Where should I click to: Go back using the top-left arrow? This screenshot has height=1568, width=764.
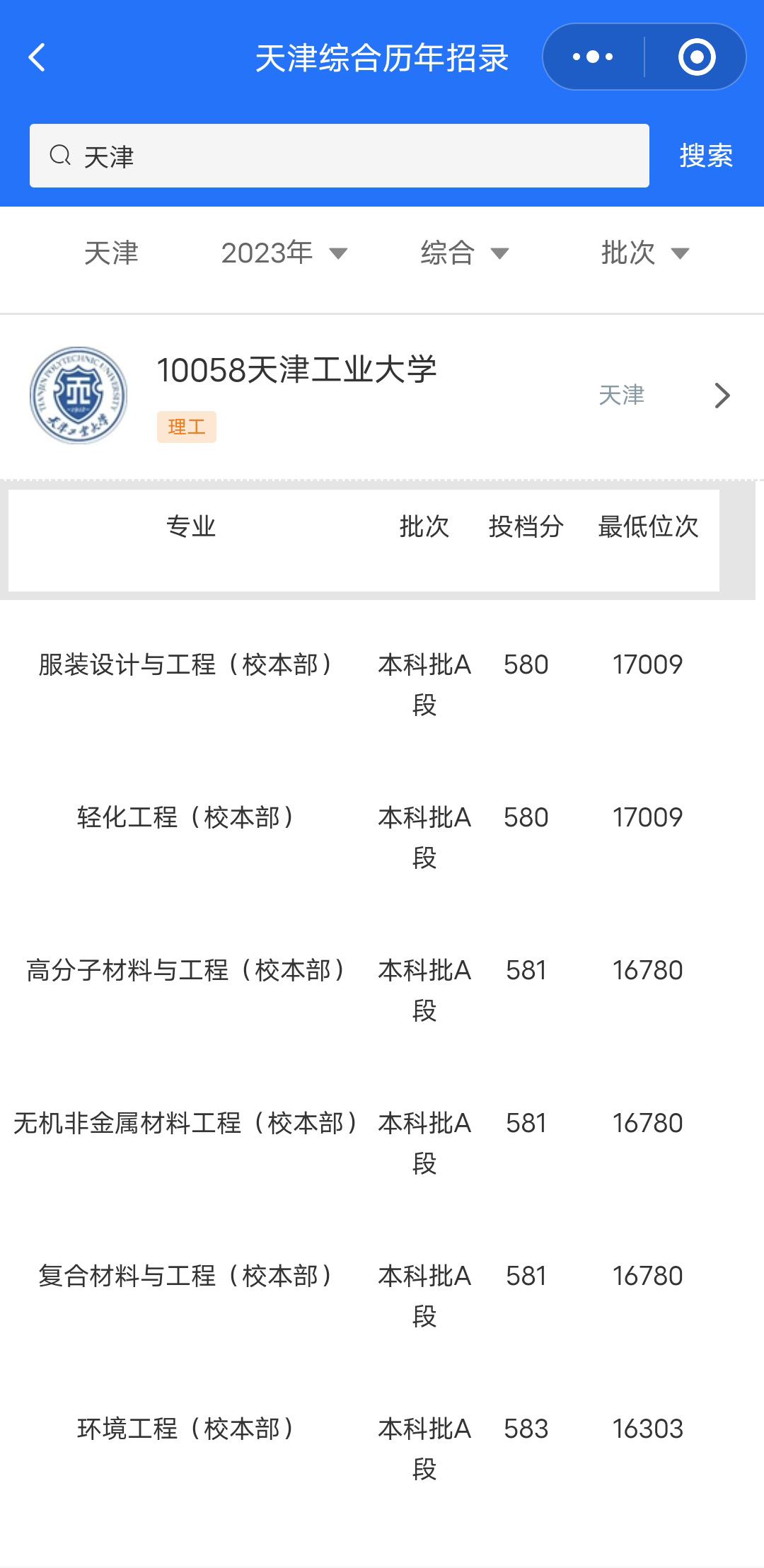click(37, 57)
